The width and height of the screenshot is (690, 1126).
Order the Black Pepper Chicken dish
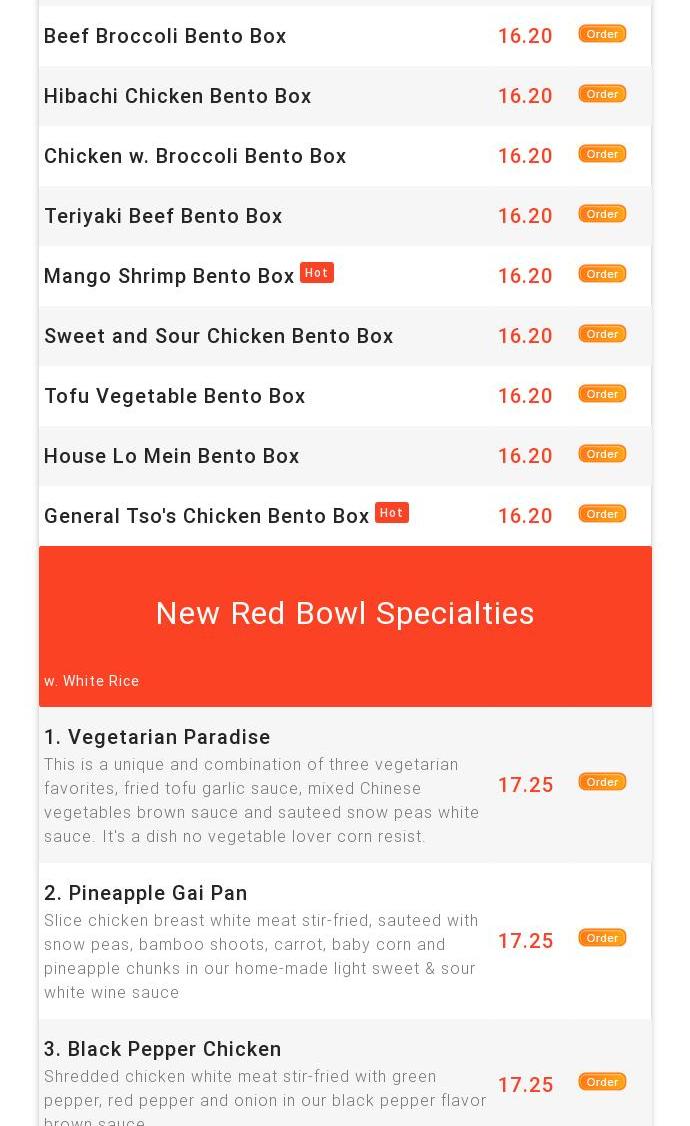[602, 1082]
